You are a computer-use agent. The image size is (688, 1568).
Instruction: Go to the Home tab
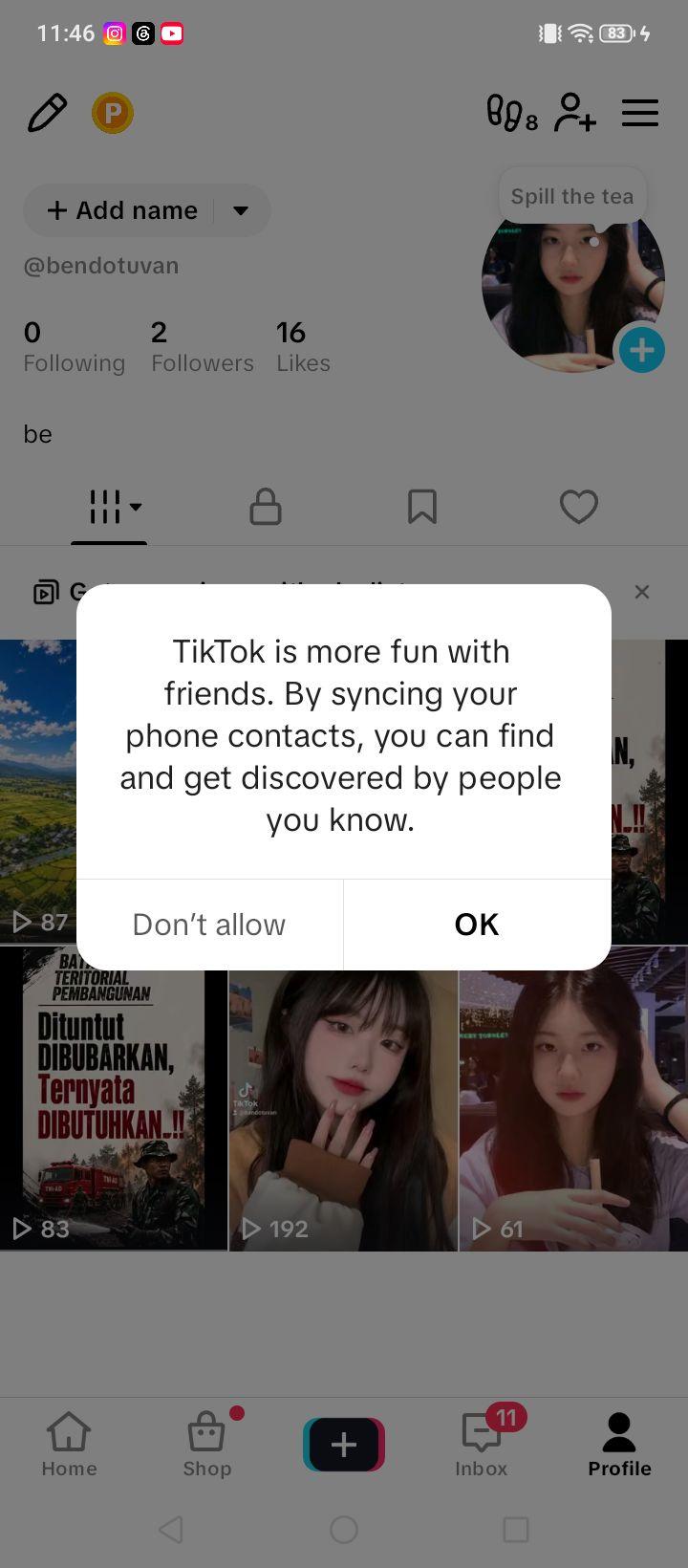[69, 1446]
